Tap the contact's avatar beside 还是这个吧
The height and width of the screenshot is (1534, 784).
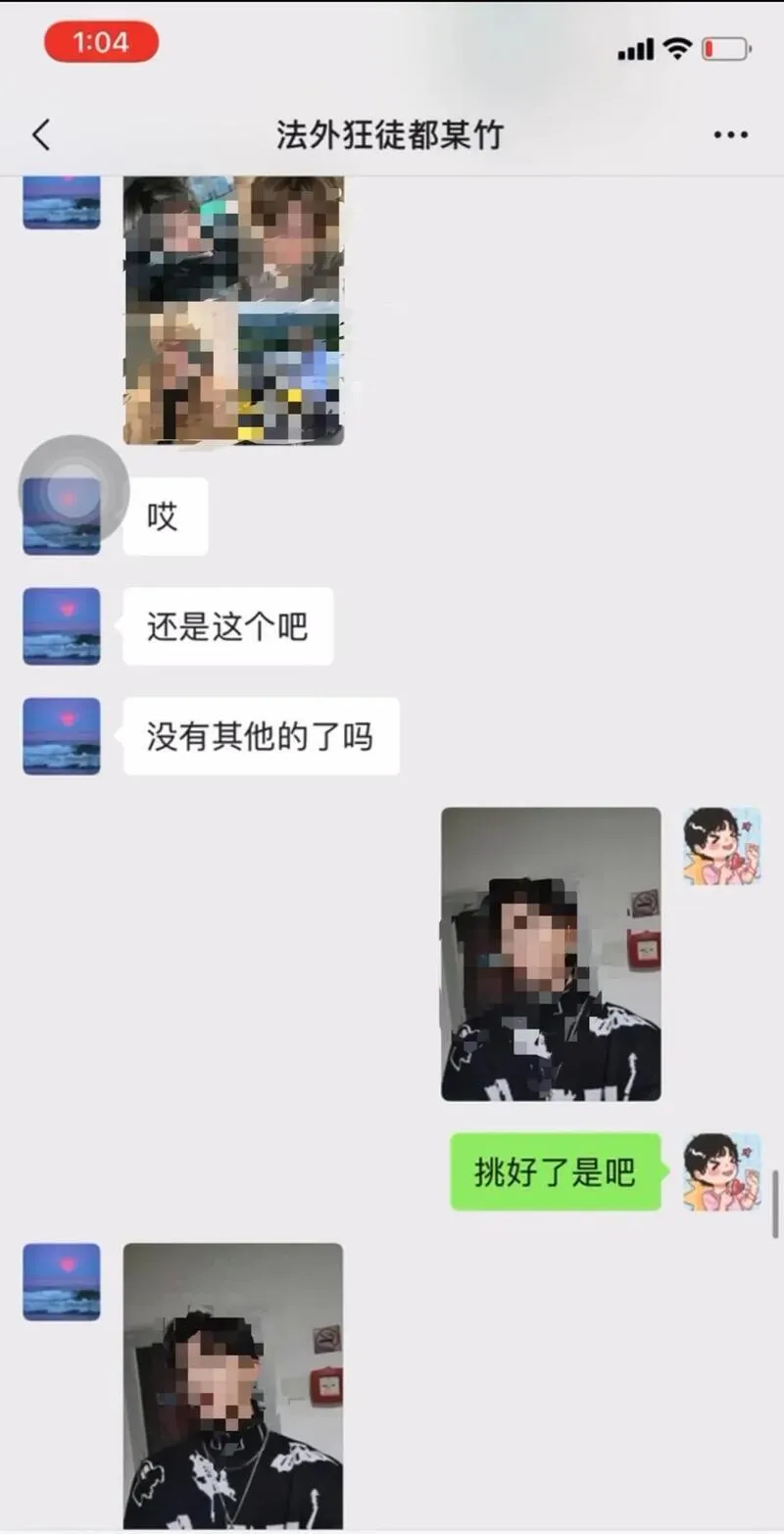point(62,626)
